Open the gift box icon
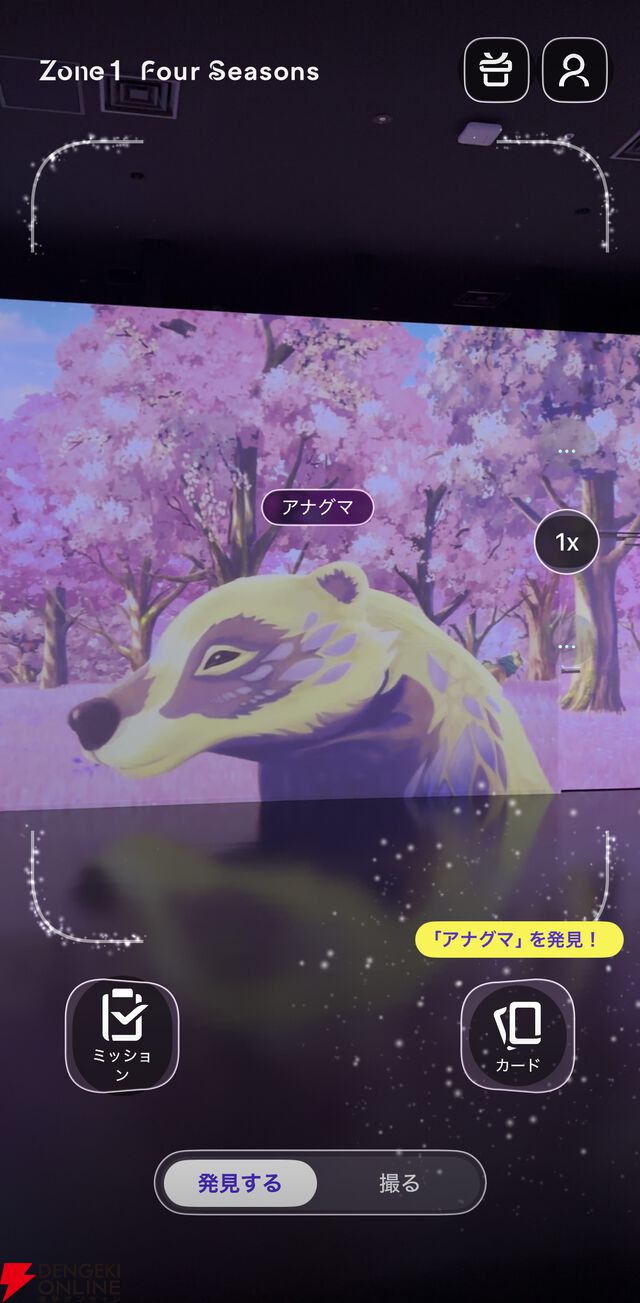This screenshot has width=640, height=1303. (x=496, y=70)
